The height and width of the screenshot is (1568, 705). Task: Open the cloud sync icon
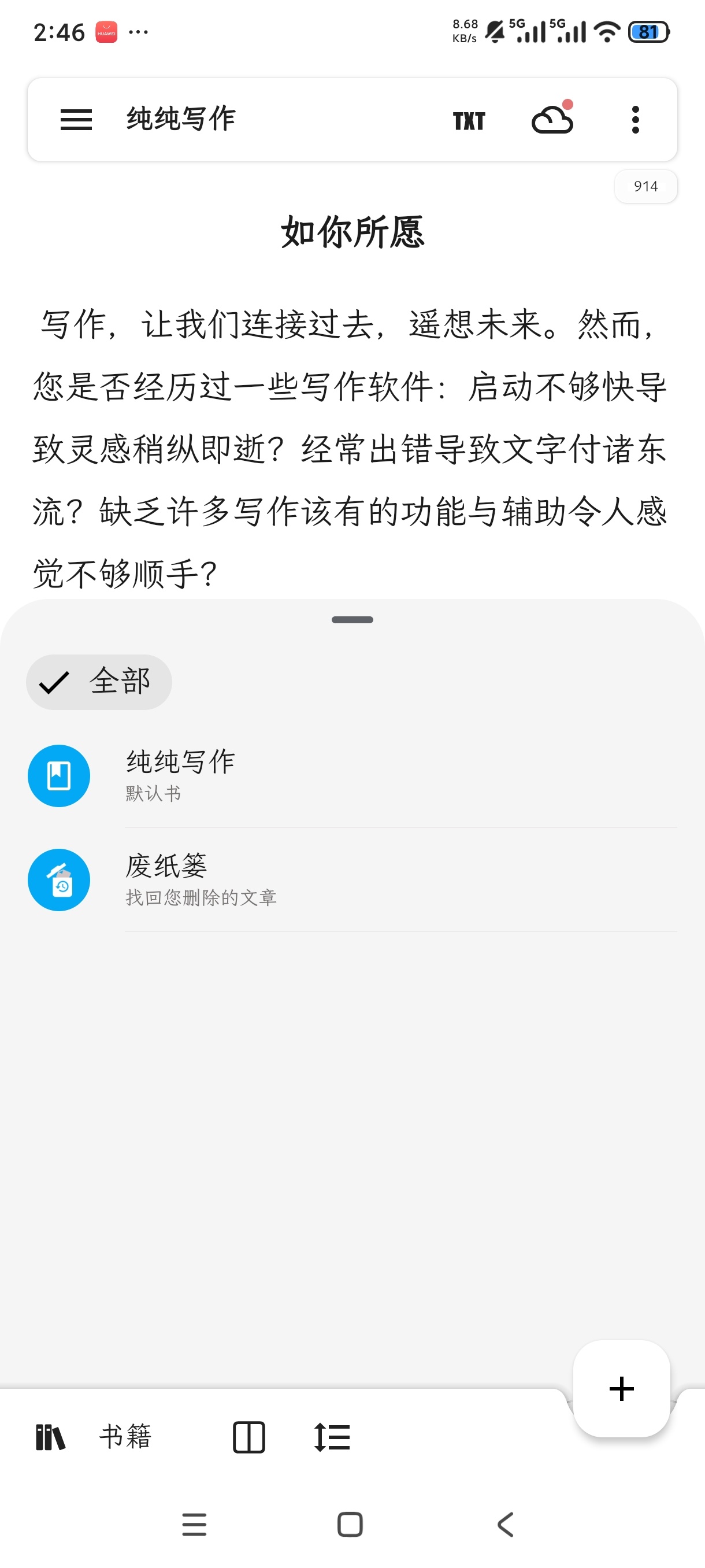point(552,118)
